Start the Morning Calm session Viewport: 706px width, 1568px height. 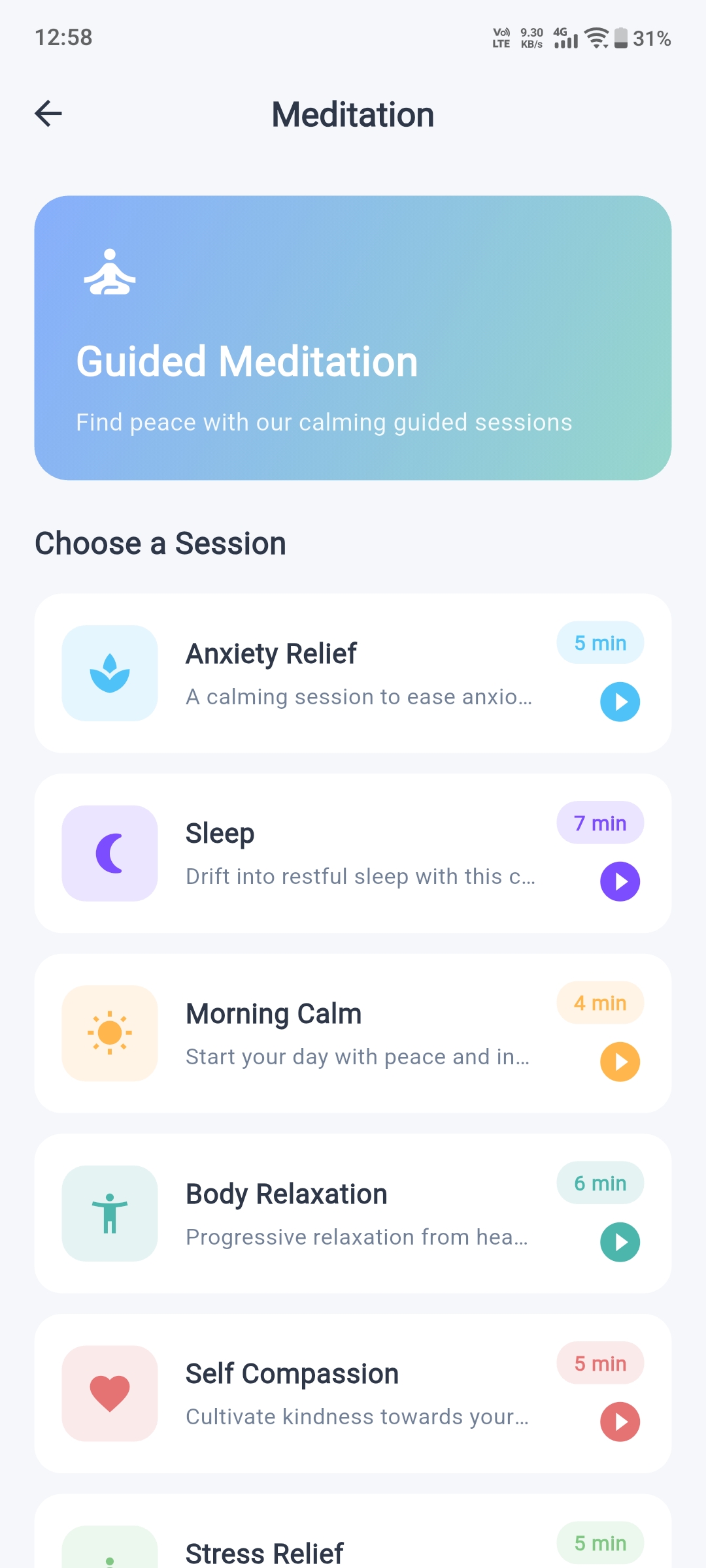[x=619, y=1061]
